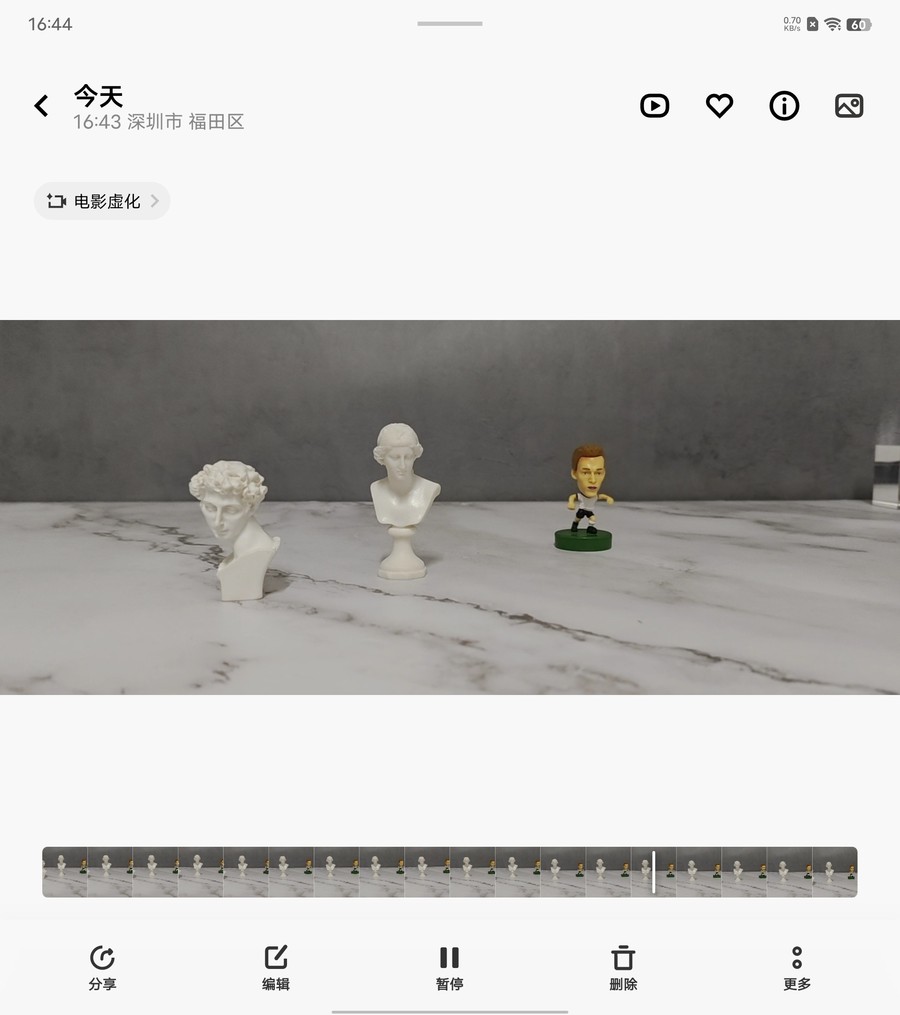Edit the video with 编辑
Screen dimensions: 900x1015
pos(276,967)
